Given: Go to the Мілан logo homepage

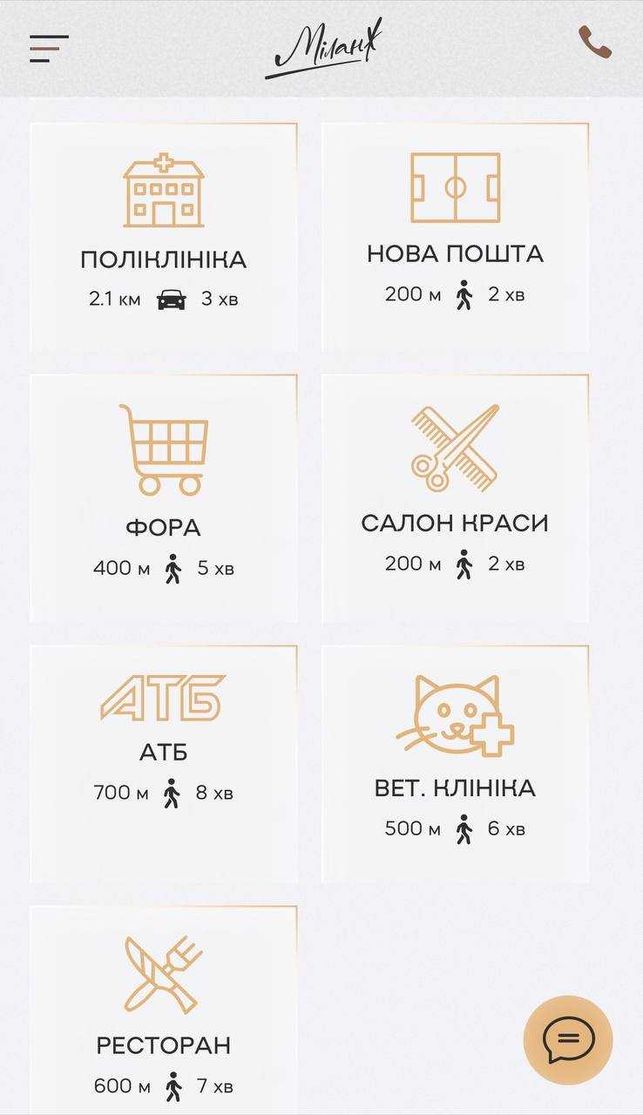Looking at the screenshot, I should tap(324, 50).
